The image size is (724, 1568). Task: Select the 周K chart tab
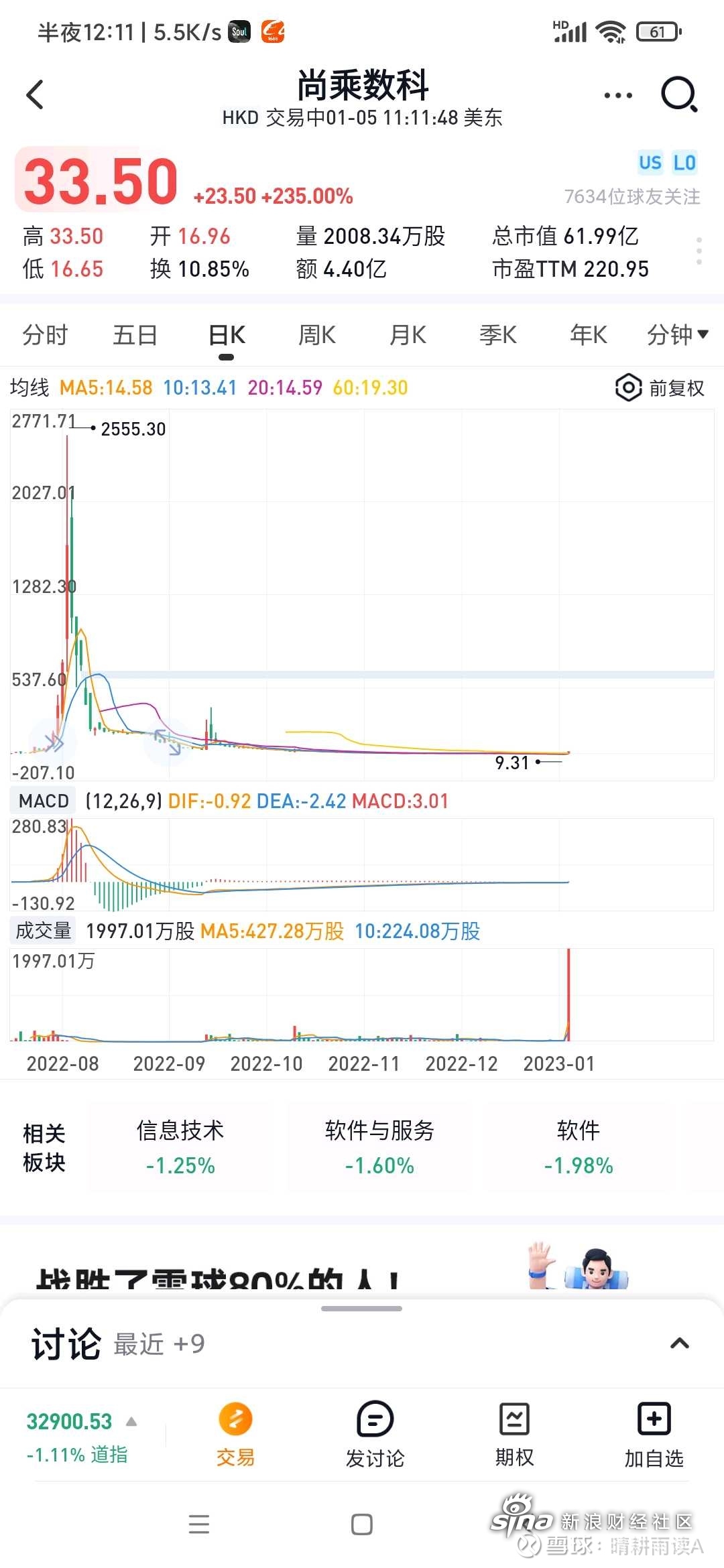[x=317, y=334]
